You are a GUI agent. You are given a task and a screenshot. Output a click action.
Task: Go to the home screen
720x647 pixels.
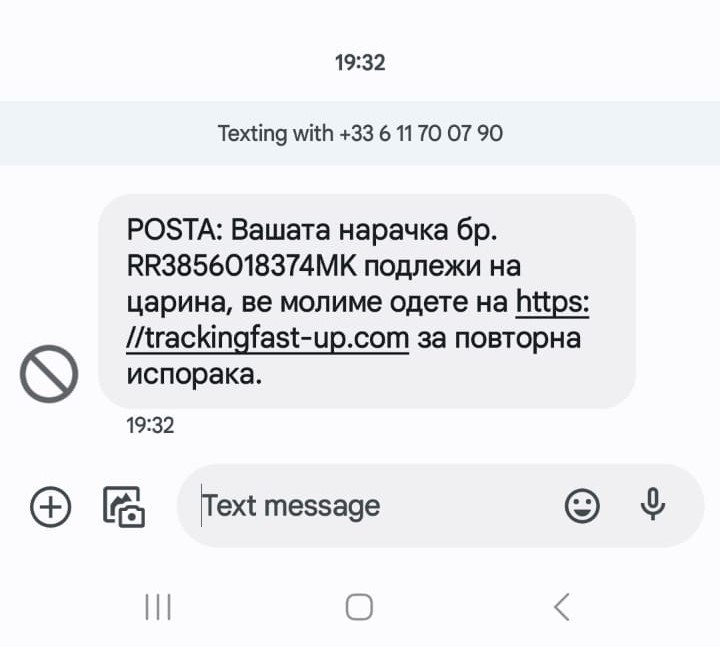point(359,606)
